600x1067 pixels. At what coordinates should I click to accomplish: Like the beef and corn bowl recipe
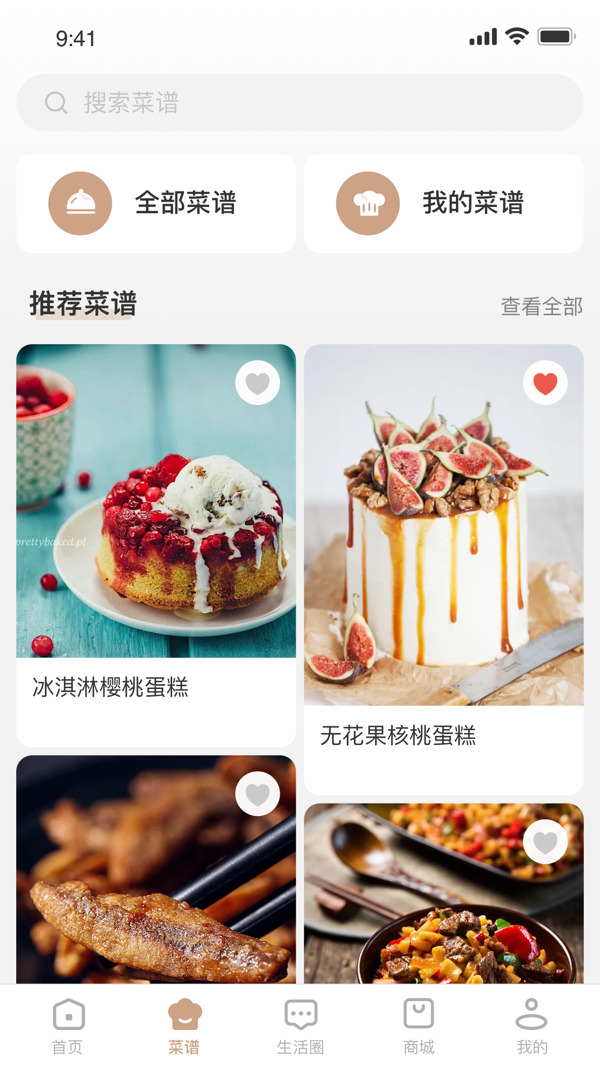tap(545, 842)
